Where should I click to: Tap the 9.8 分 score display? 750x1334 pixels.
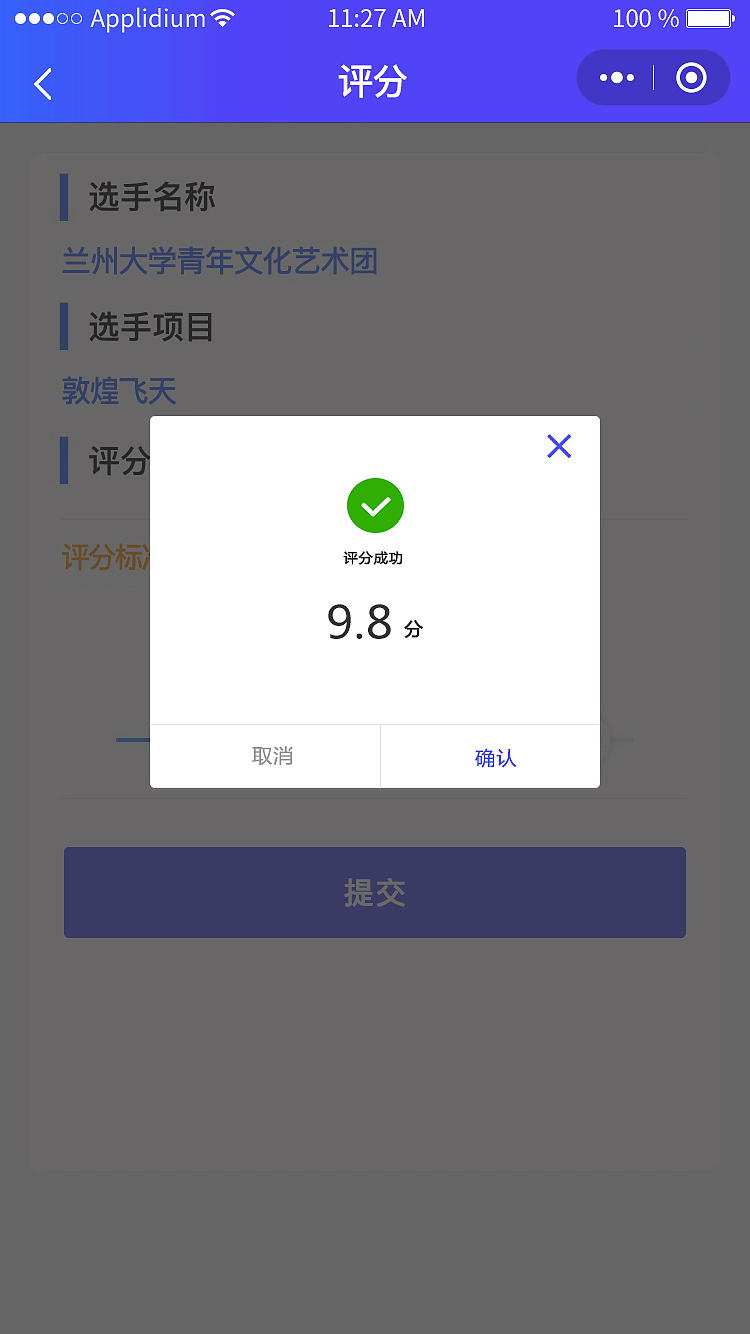pyautogui.click(x=375, y=624)
